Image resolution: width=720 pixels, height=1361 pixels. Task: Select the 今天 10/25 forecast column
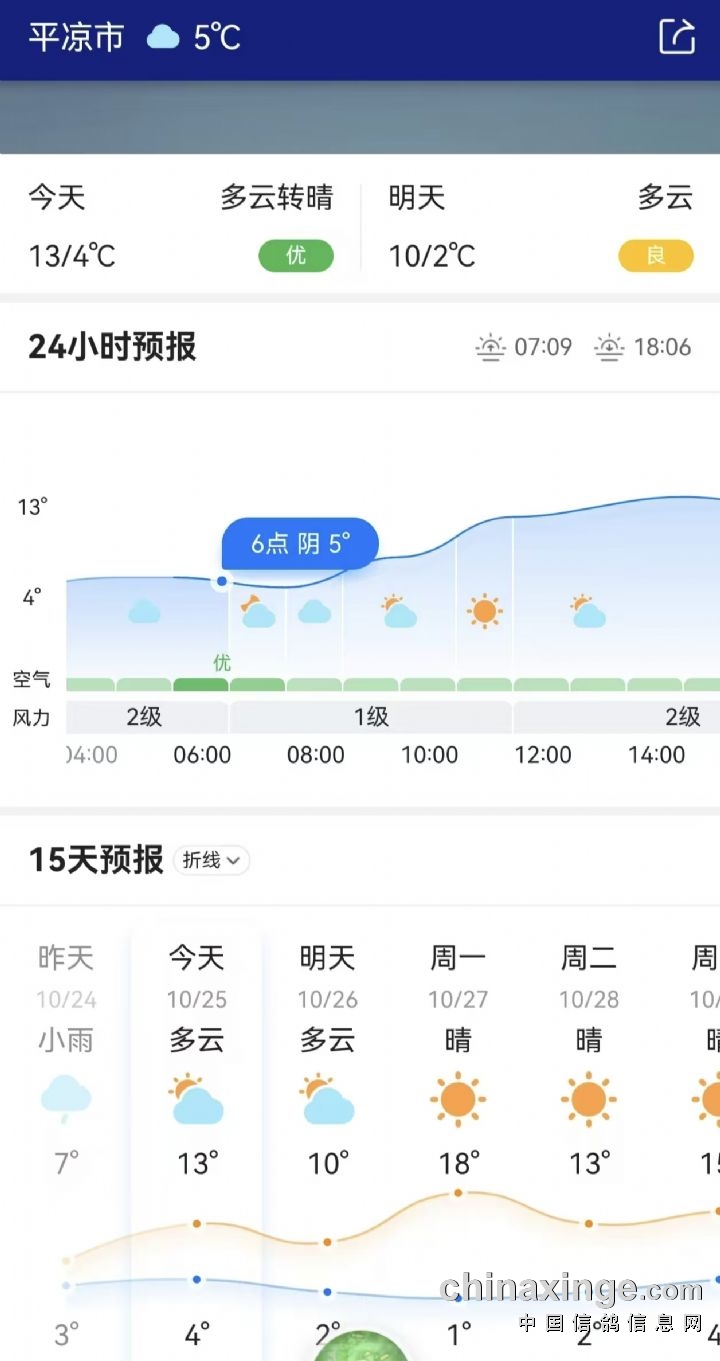[197, 1100]
